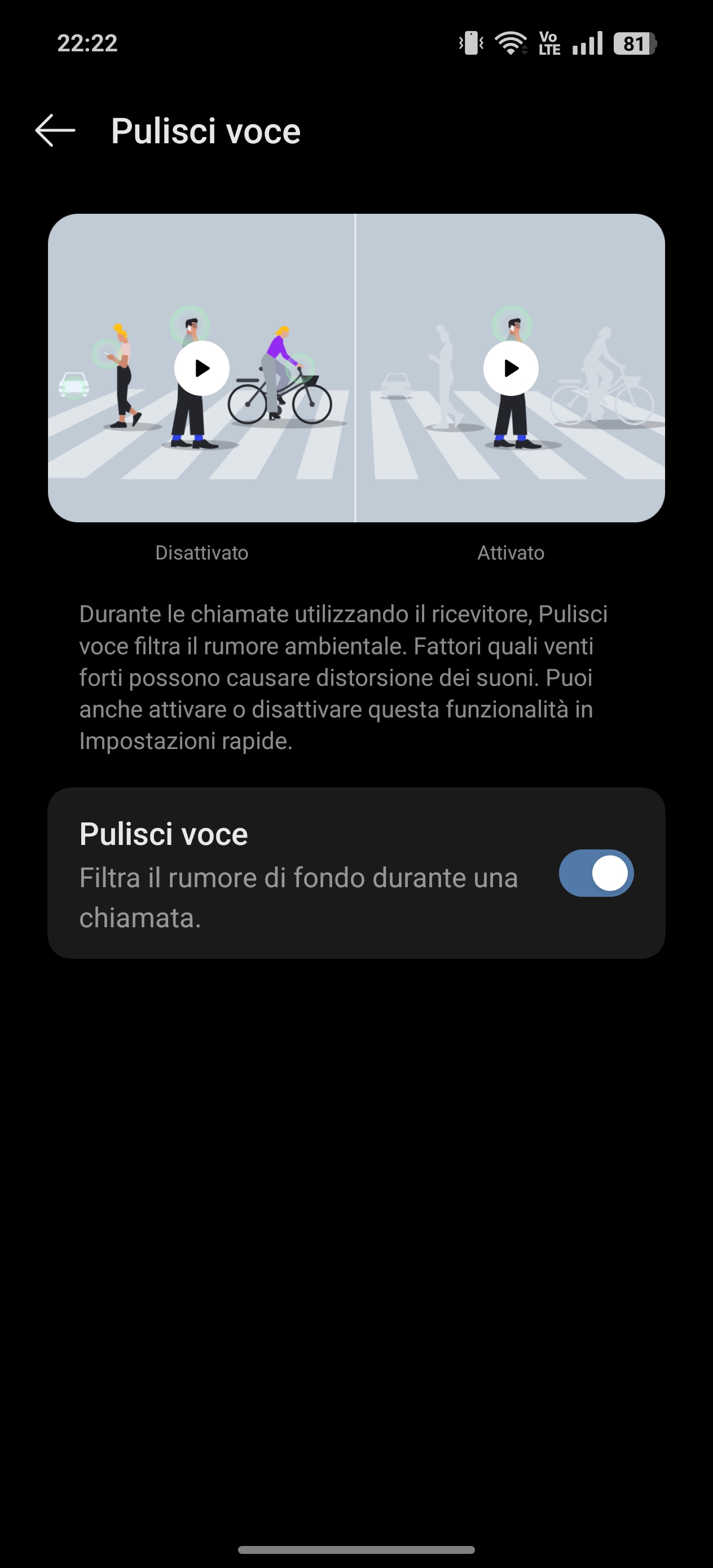This screenshot has width=713, height=1568.
Task: Turn off the Pulisci voce switch
Action: (x=596, y=873)
